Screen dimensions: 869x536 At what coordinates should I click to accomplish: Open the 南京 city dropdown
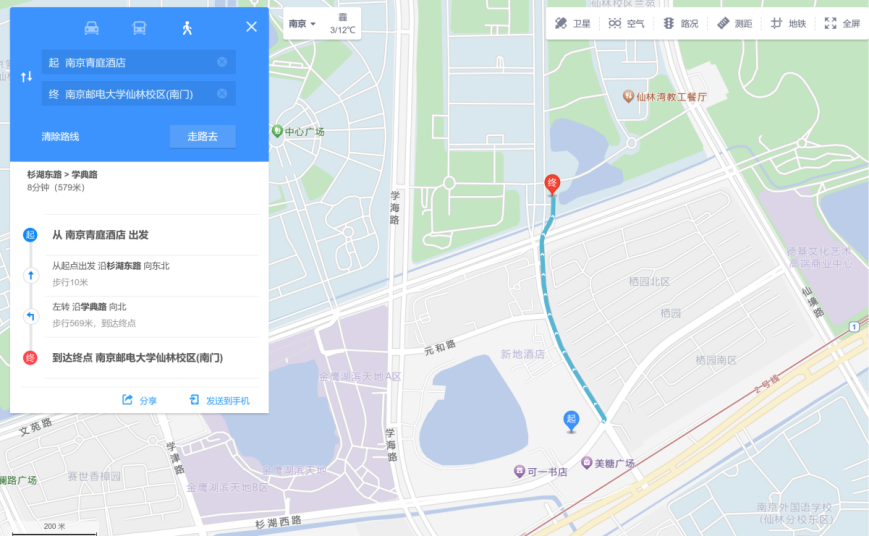point(302,23)
